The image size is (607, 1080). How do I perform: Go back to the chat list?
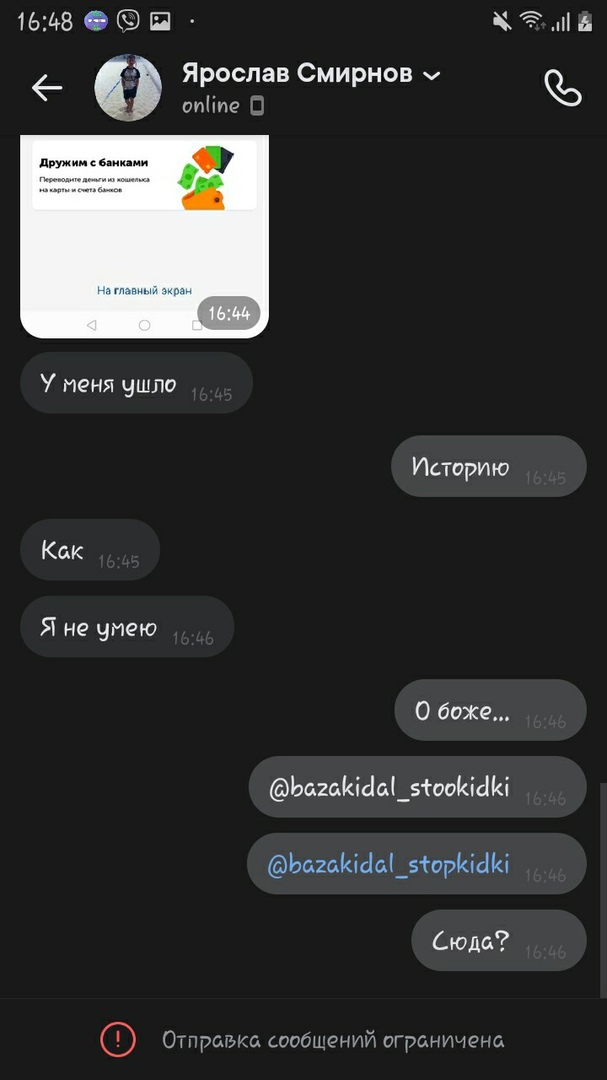pos(47,88)
